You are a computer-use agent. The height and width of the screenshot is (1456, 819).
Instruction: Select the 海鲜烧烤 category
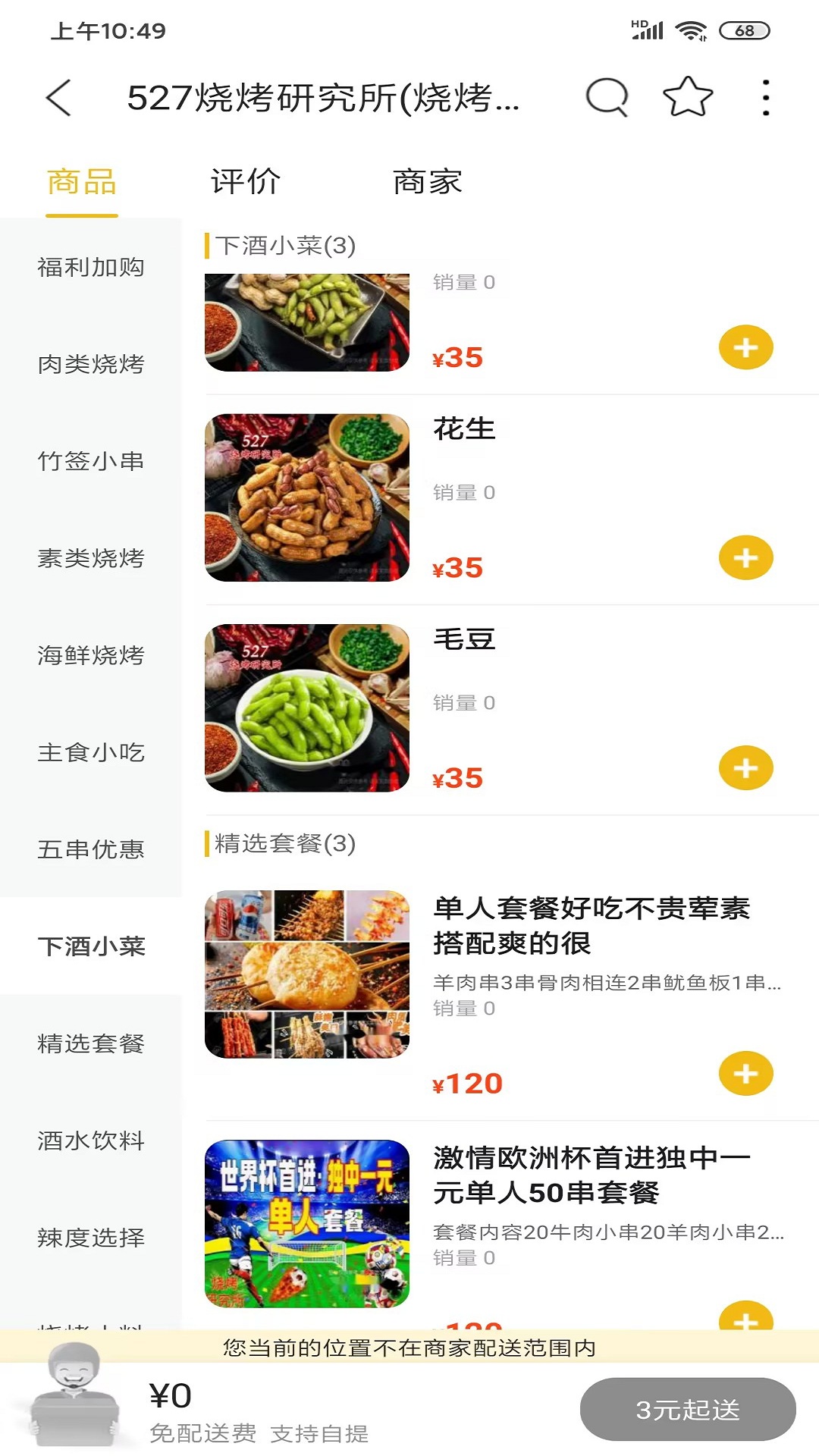90,656
